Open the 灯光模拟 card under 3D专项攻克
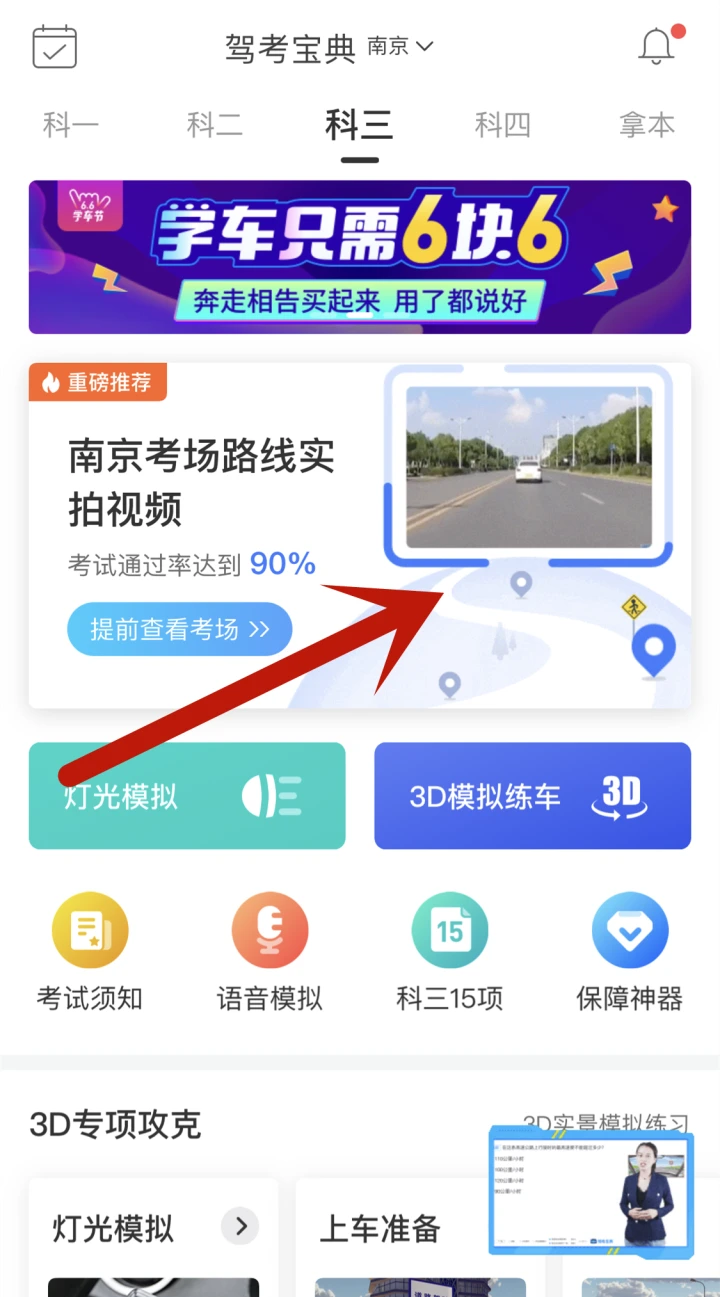Viewport: 720px width, 1297px height. [155, 1227]
